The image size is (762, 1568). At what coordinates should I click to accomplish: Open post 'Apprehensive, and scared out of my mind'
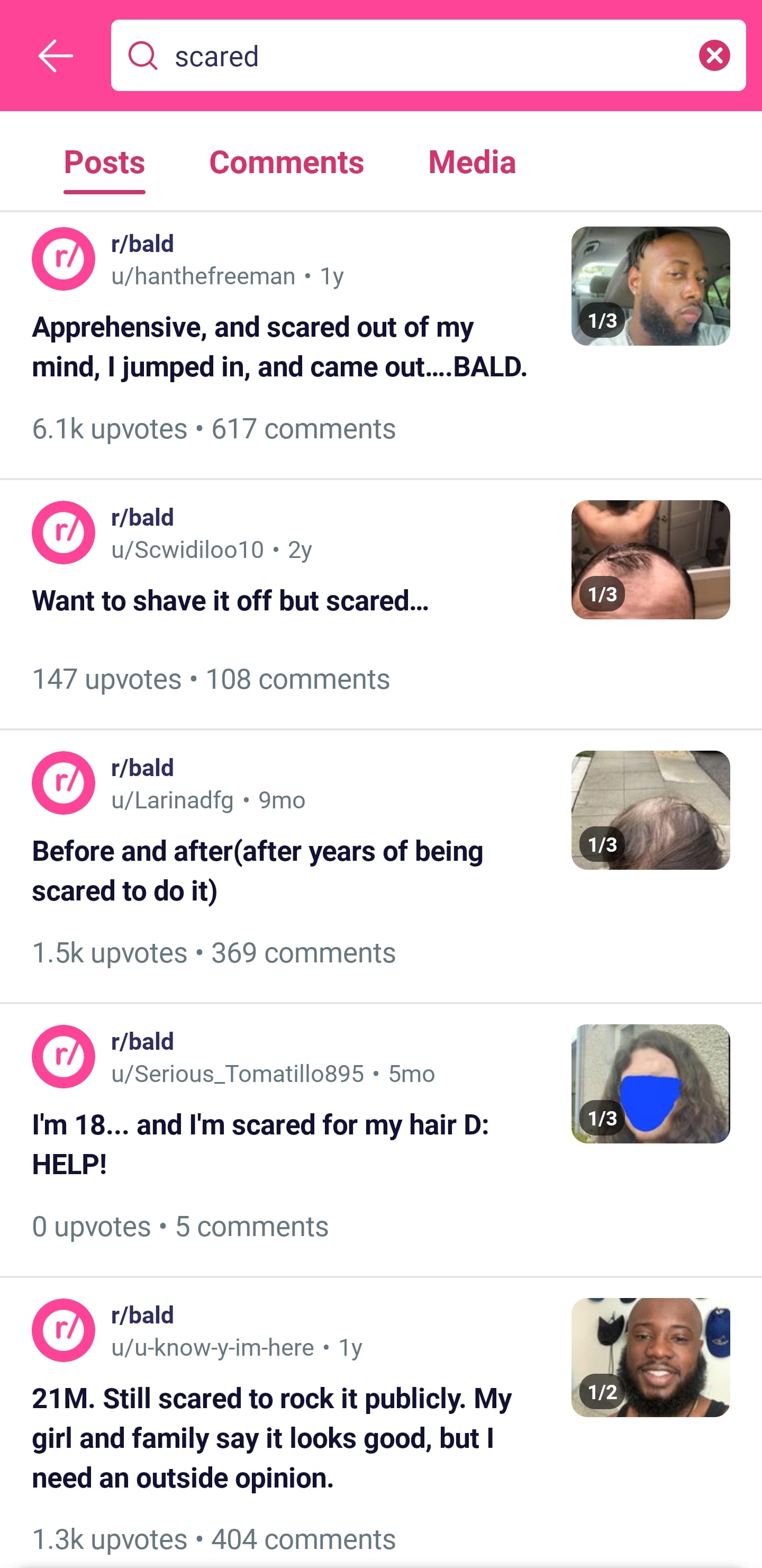(279, 346)
